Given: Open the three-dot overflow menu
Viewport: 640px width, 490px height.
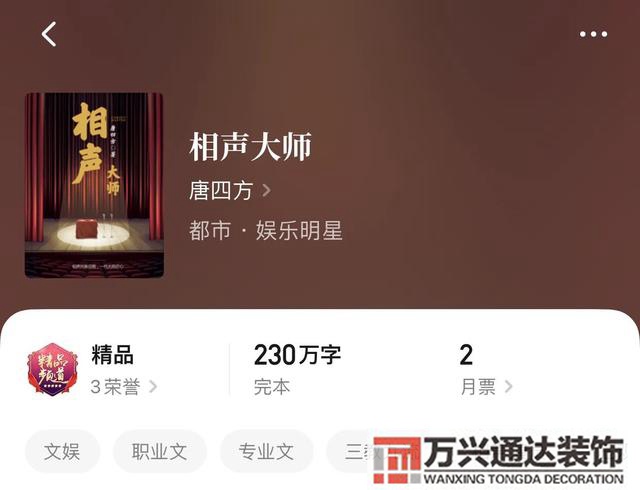Looking at the screenshot, I should (593, 34).
